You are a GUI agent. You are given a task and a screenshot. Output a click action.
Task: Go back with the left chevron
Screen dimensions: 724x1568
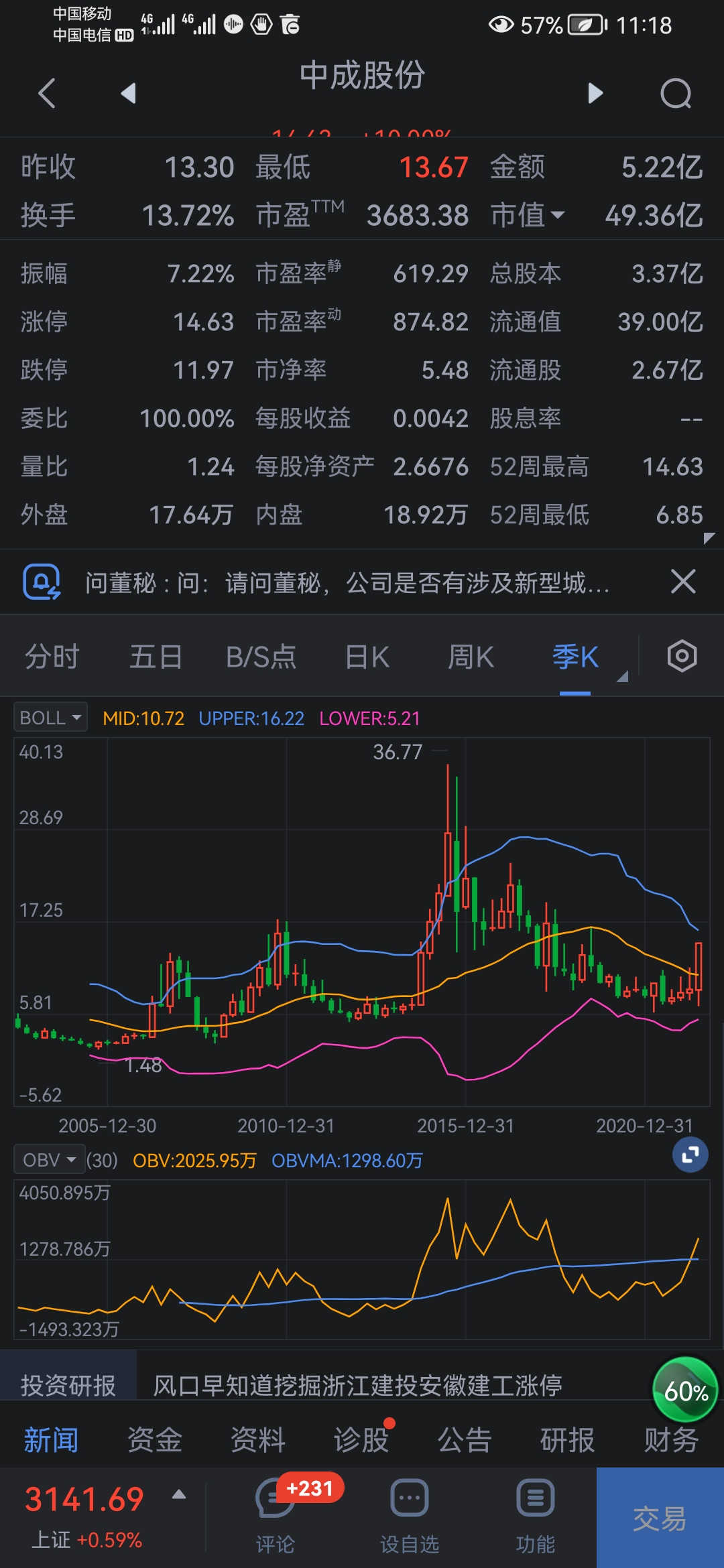coord(47,93)
